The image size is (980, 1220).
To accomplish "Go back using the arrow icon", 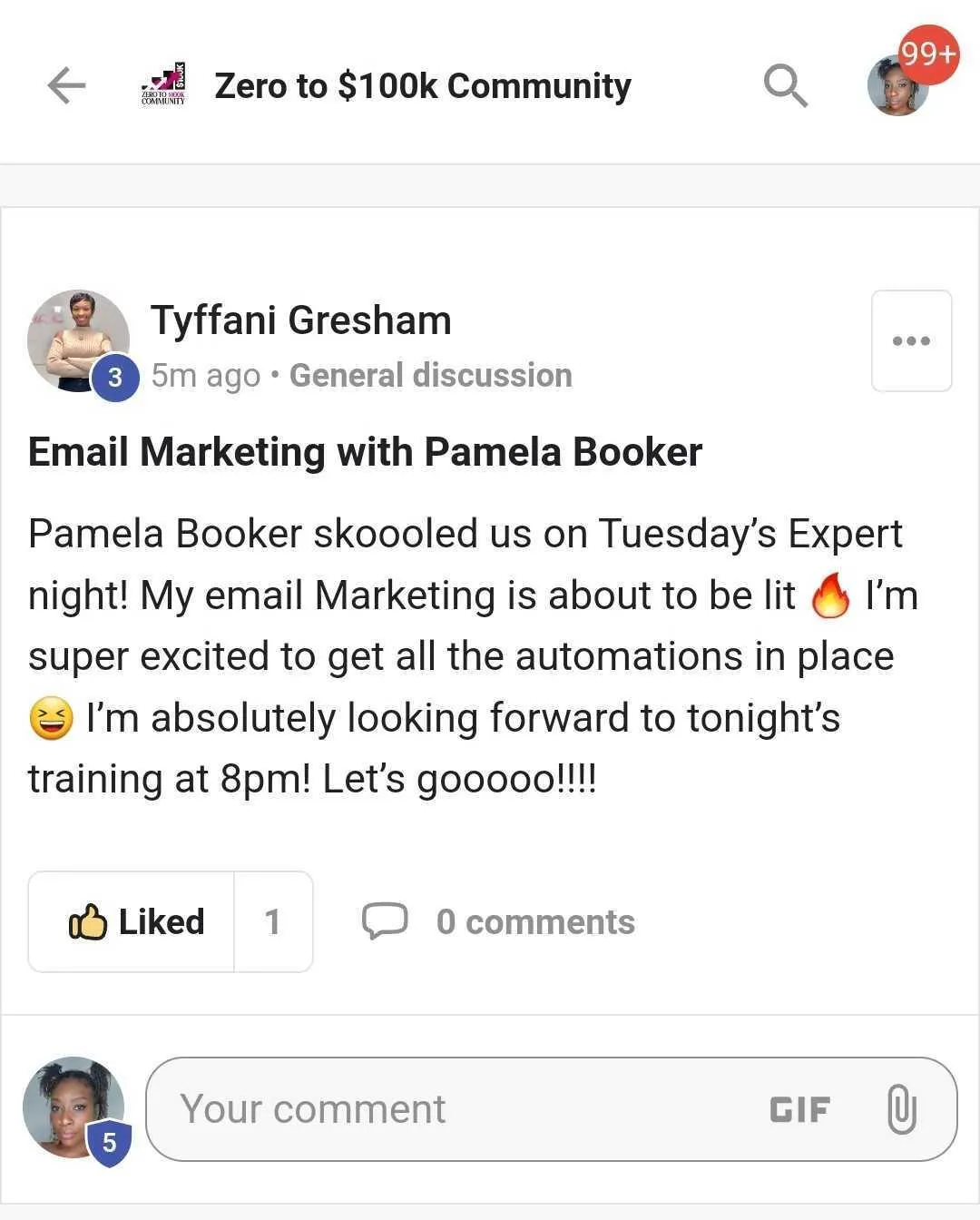I will pos(66,86).
